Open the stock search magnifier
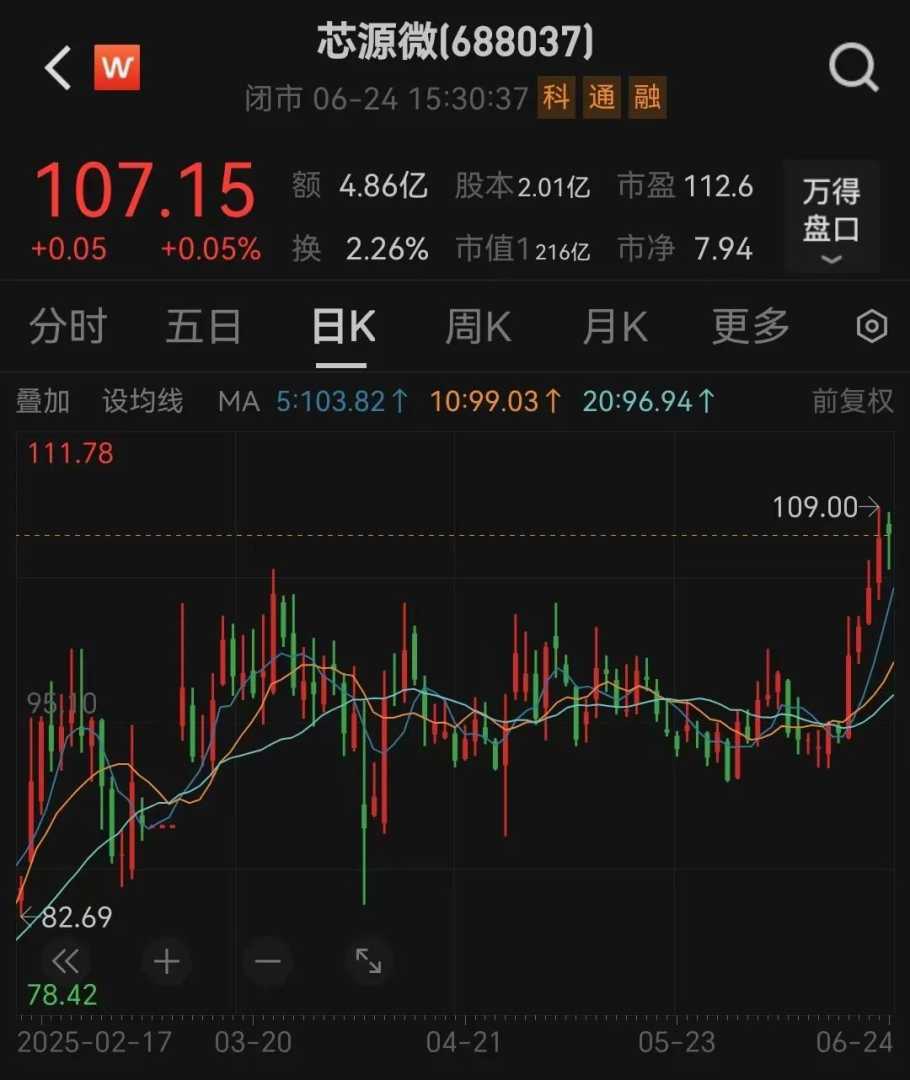The width and height of the screenshot is (910, 1080). 853,68
